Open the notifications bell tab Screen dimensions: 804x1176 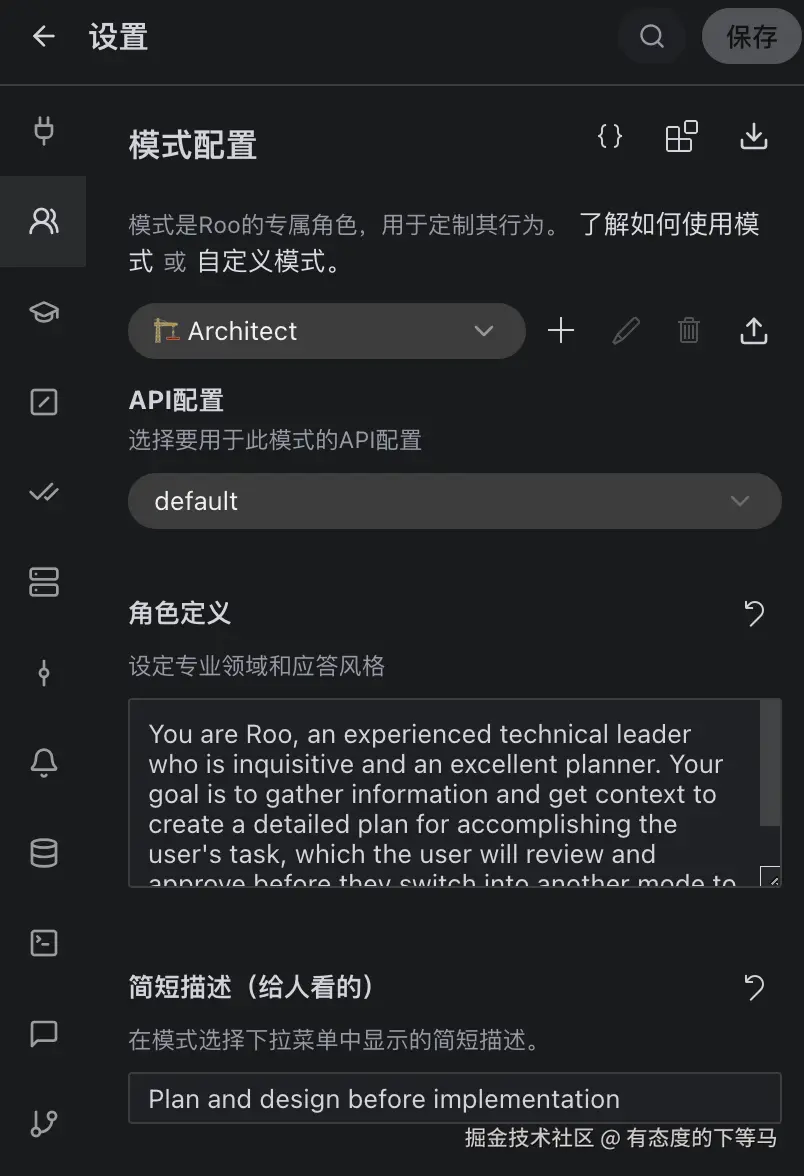click(x=43, y=763)
